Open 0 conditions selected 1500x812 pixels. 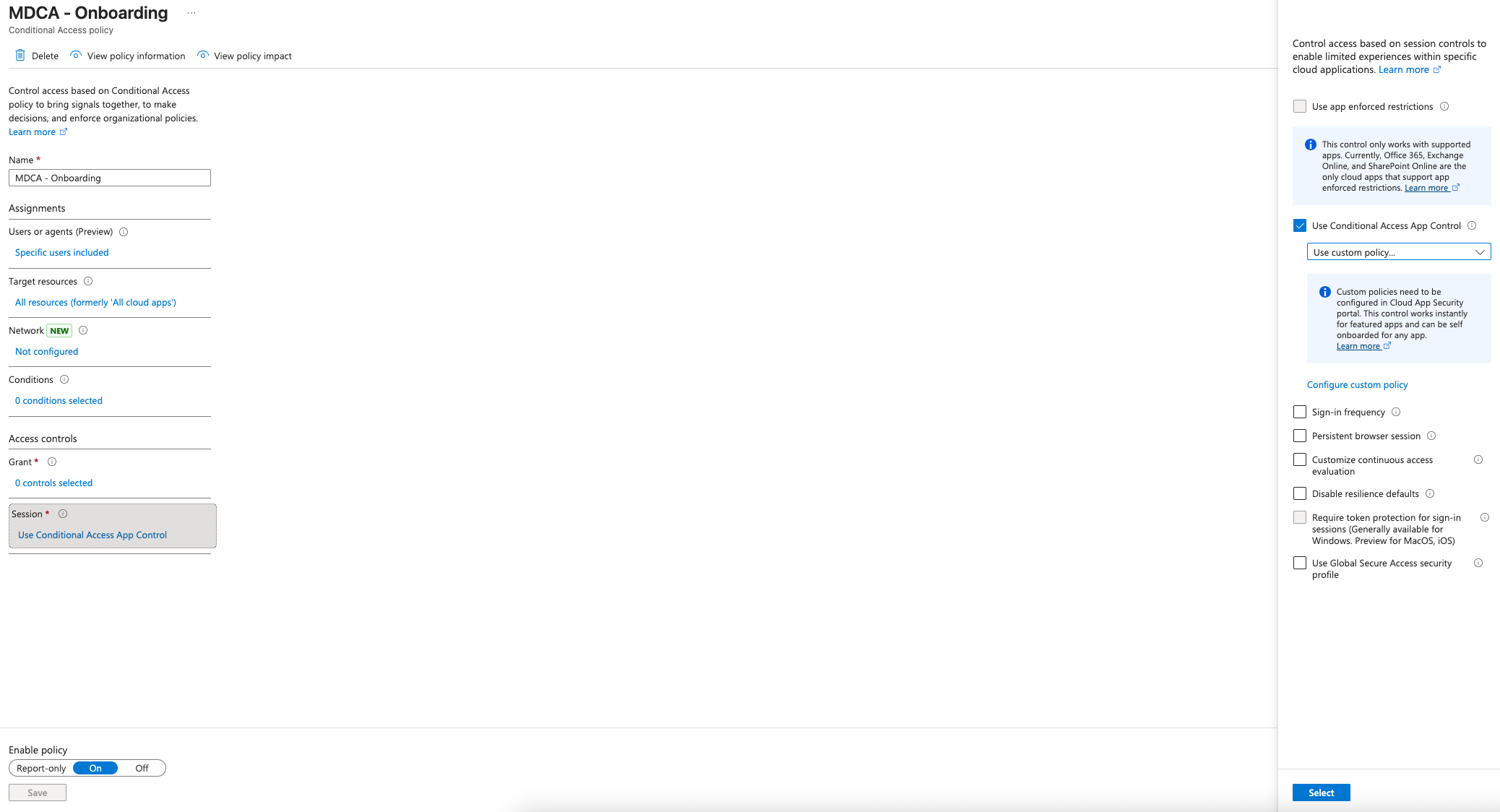pyautogui.click(x=59, y=400)
